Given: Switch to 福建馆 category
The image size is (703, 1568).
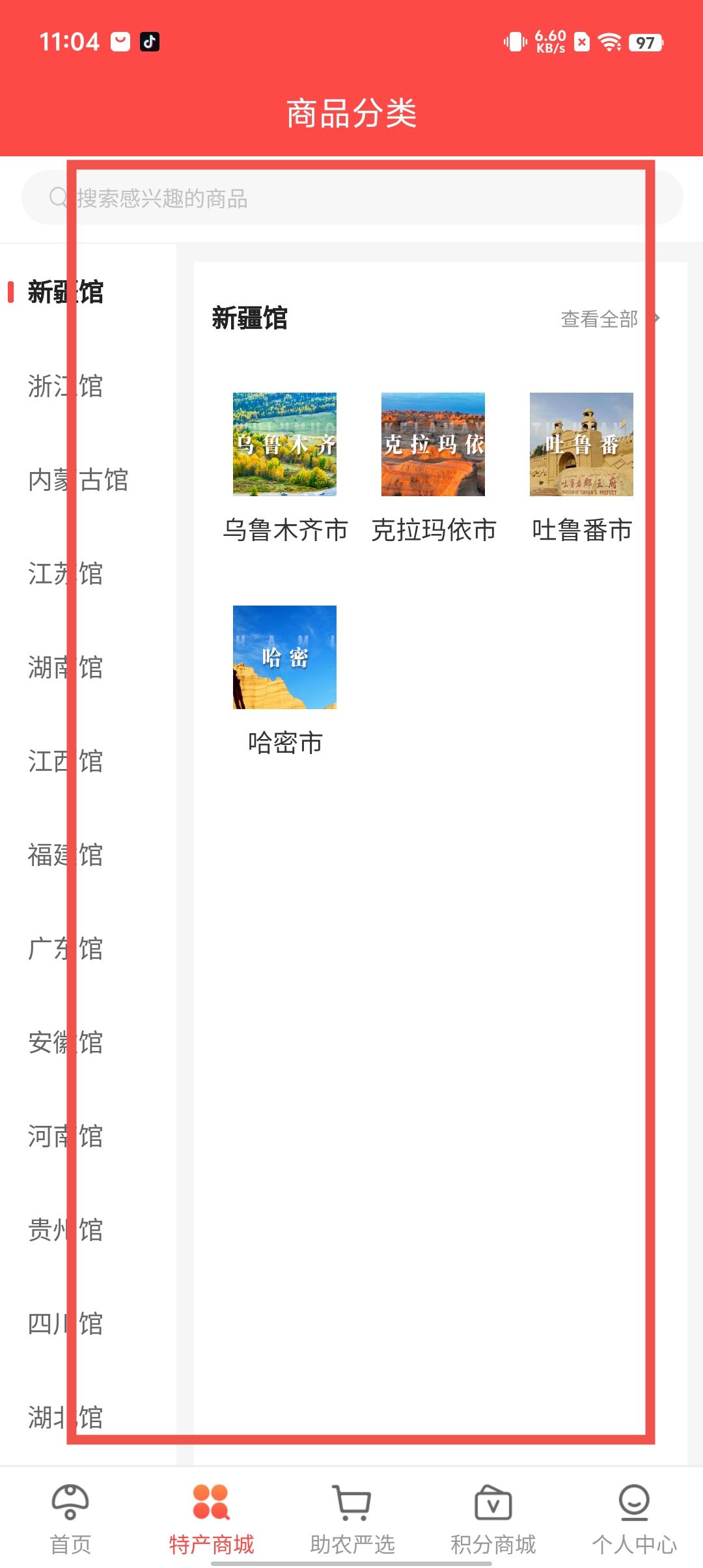Looking at the screenshot, I should tap(66, 855).
